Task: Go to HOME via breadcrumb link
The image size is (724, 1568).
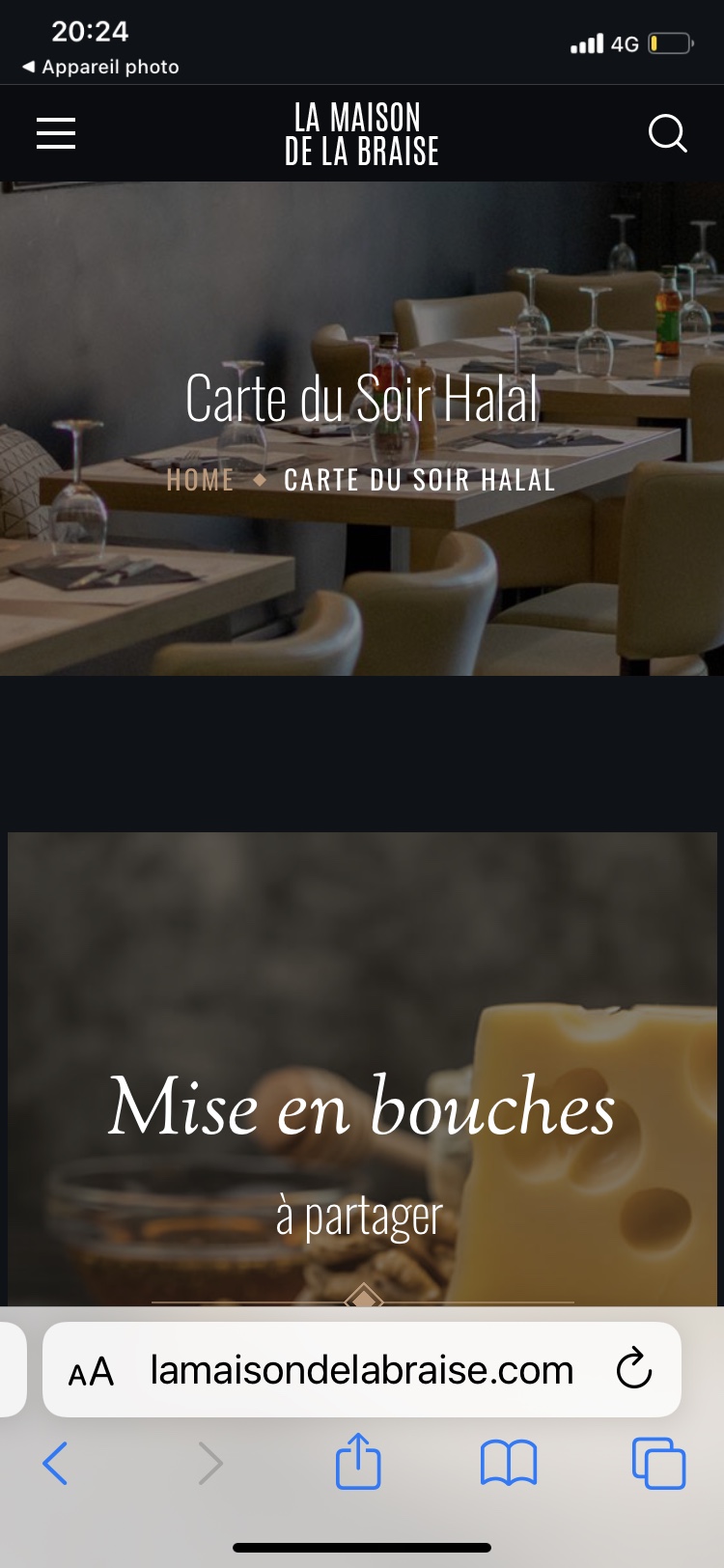Action: pos(200,480)
